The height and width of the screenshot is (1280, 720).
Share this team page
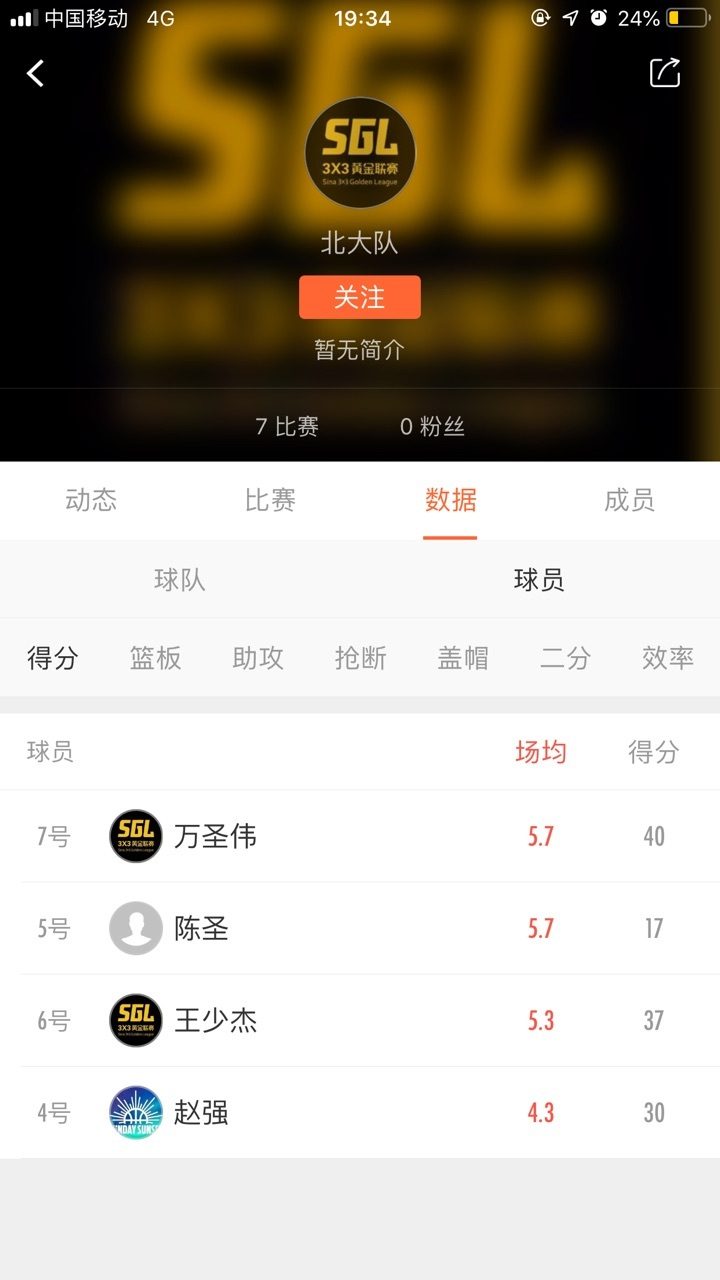coord(665,72)
